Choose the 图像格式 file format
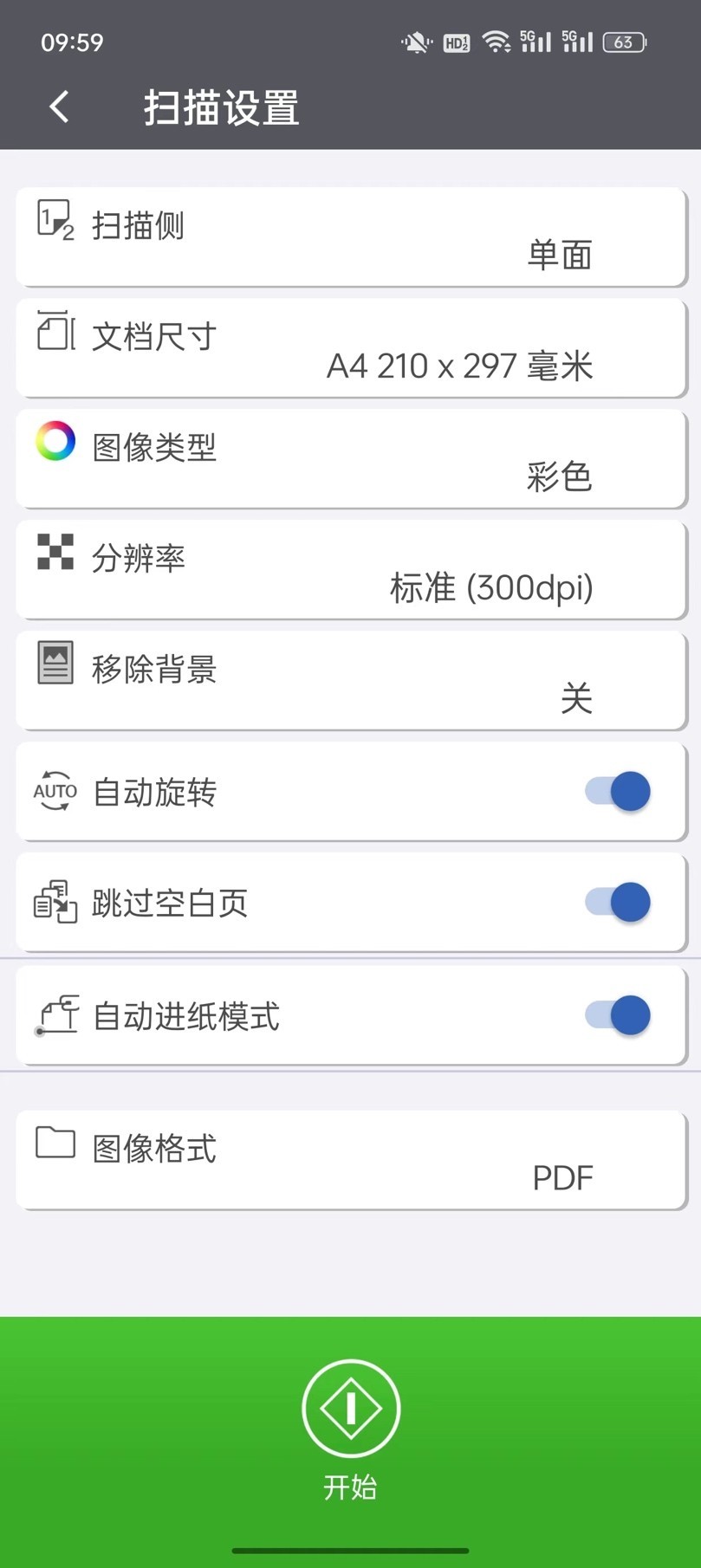Image resolution: width=701 pixels, height=1568 pixels. (x=351, y=1160)
